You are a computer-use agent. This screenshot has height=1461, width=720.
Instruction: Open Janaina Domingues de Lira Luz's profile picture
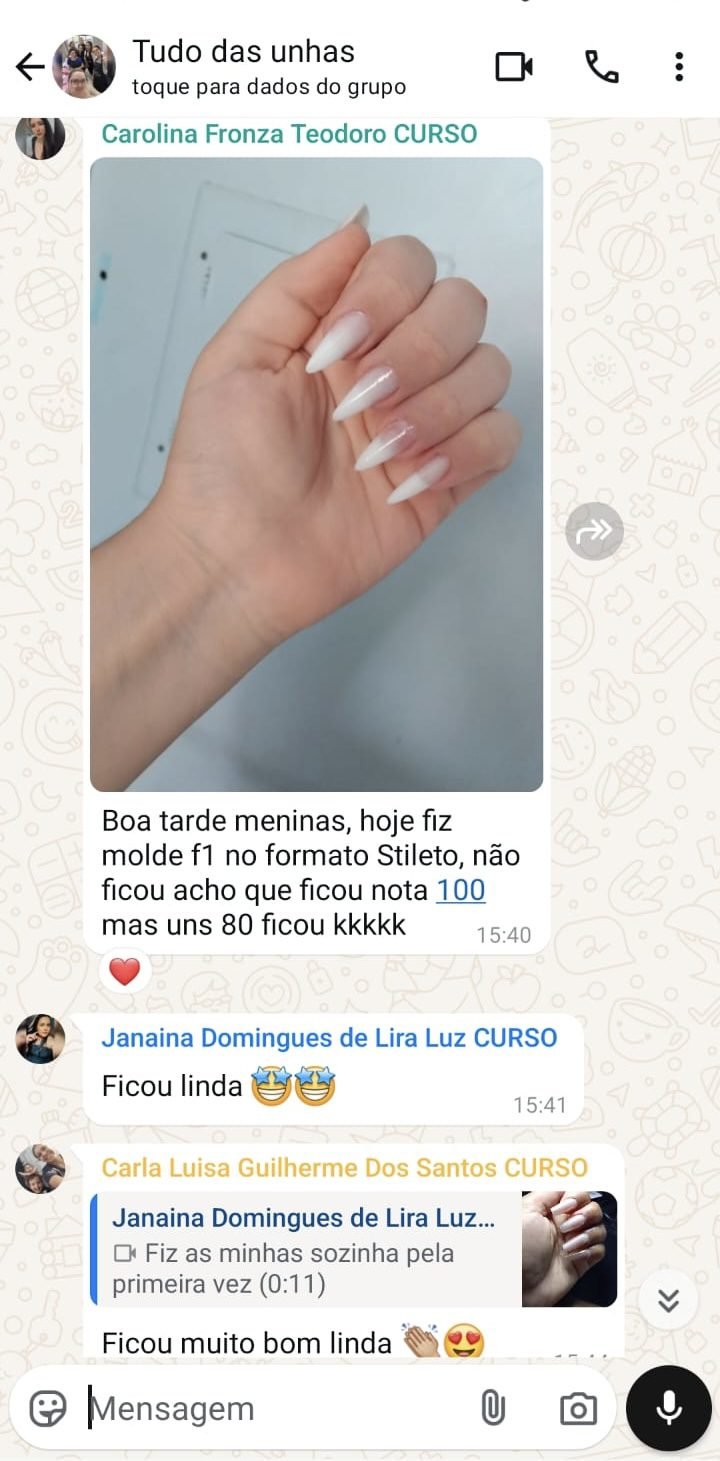[x=41, y=1039]
